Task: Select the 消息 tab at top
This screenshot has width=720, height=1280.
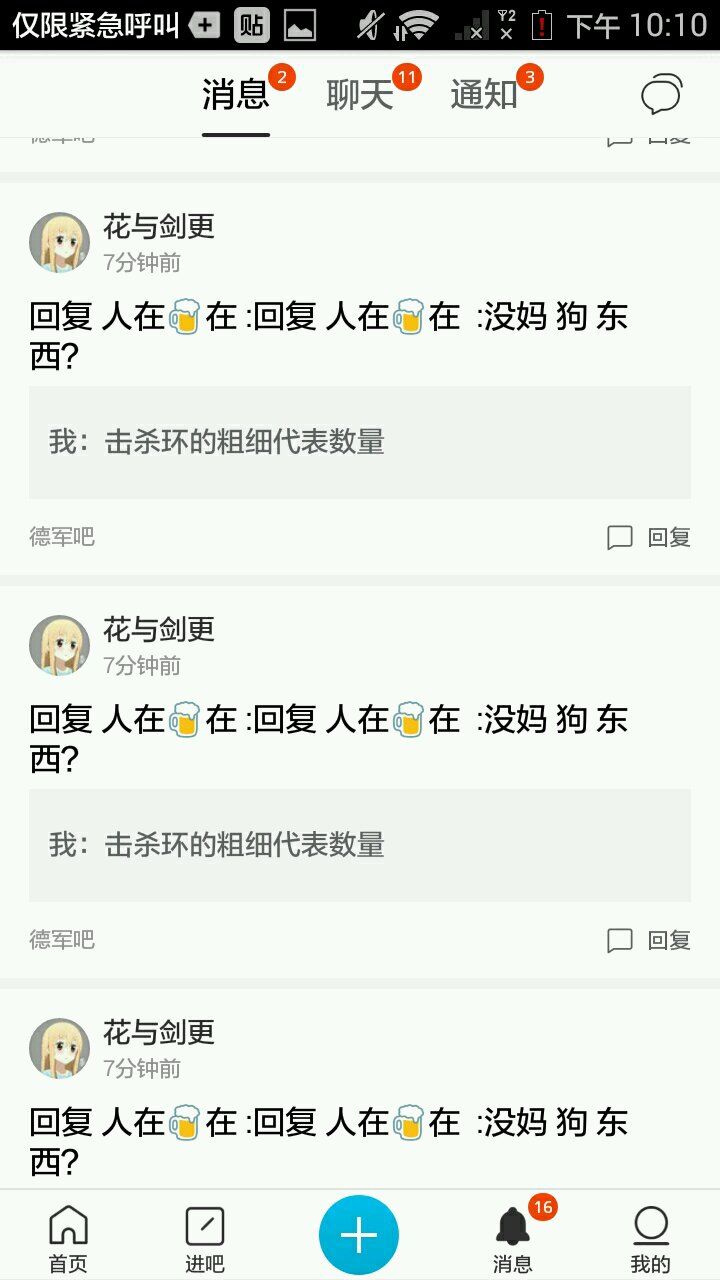Action: 236,95
